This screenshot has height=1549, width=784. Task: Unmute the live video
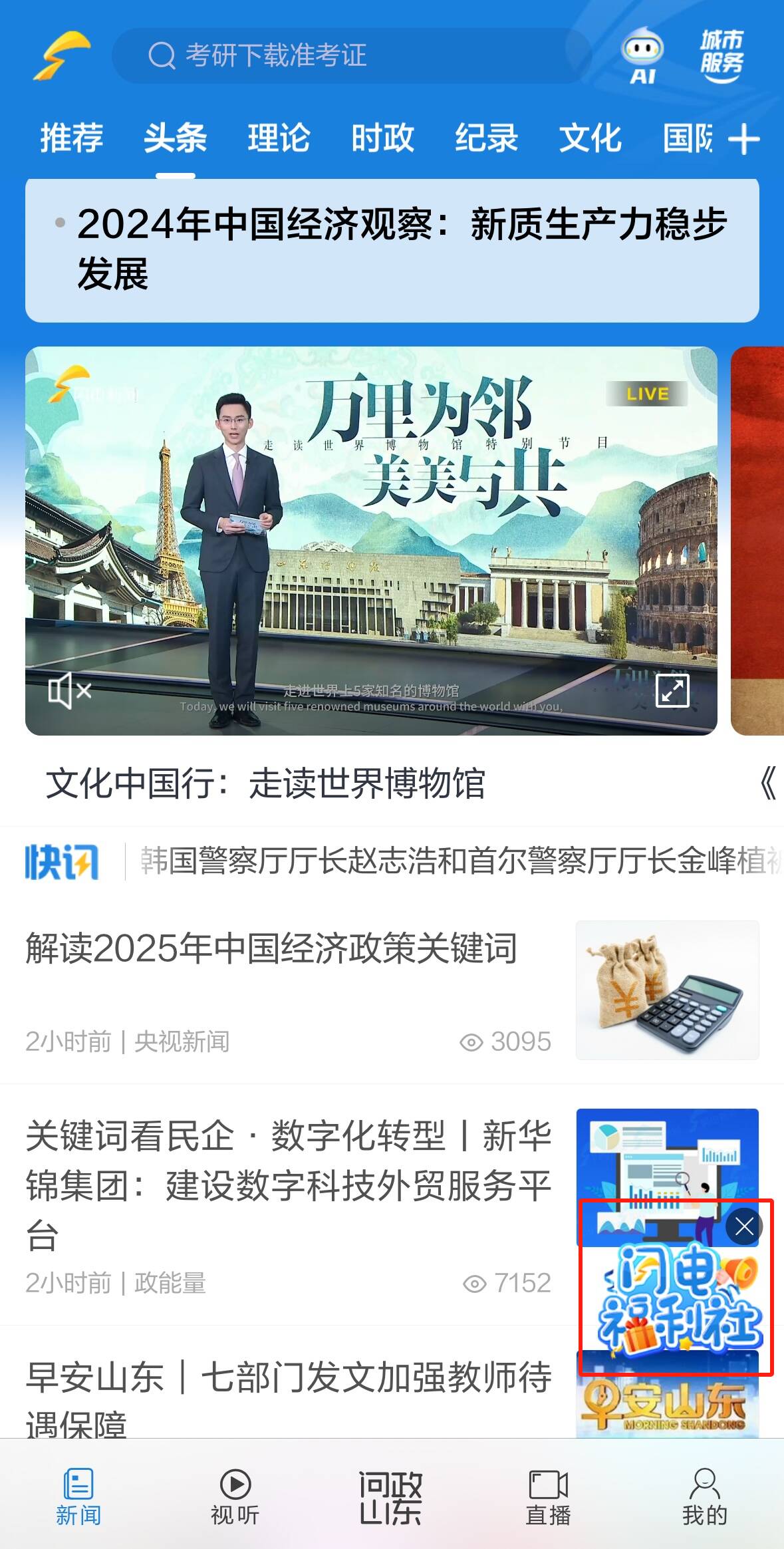[x=69, y=690]
